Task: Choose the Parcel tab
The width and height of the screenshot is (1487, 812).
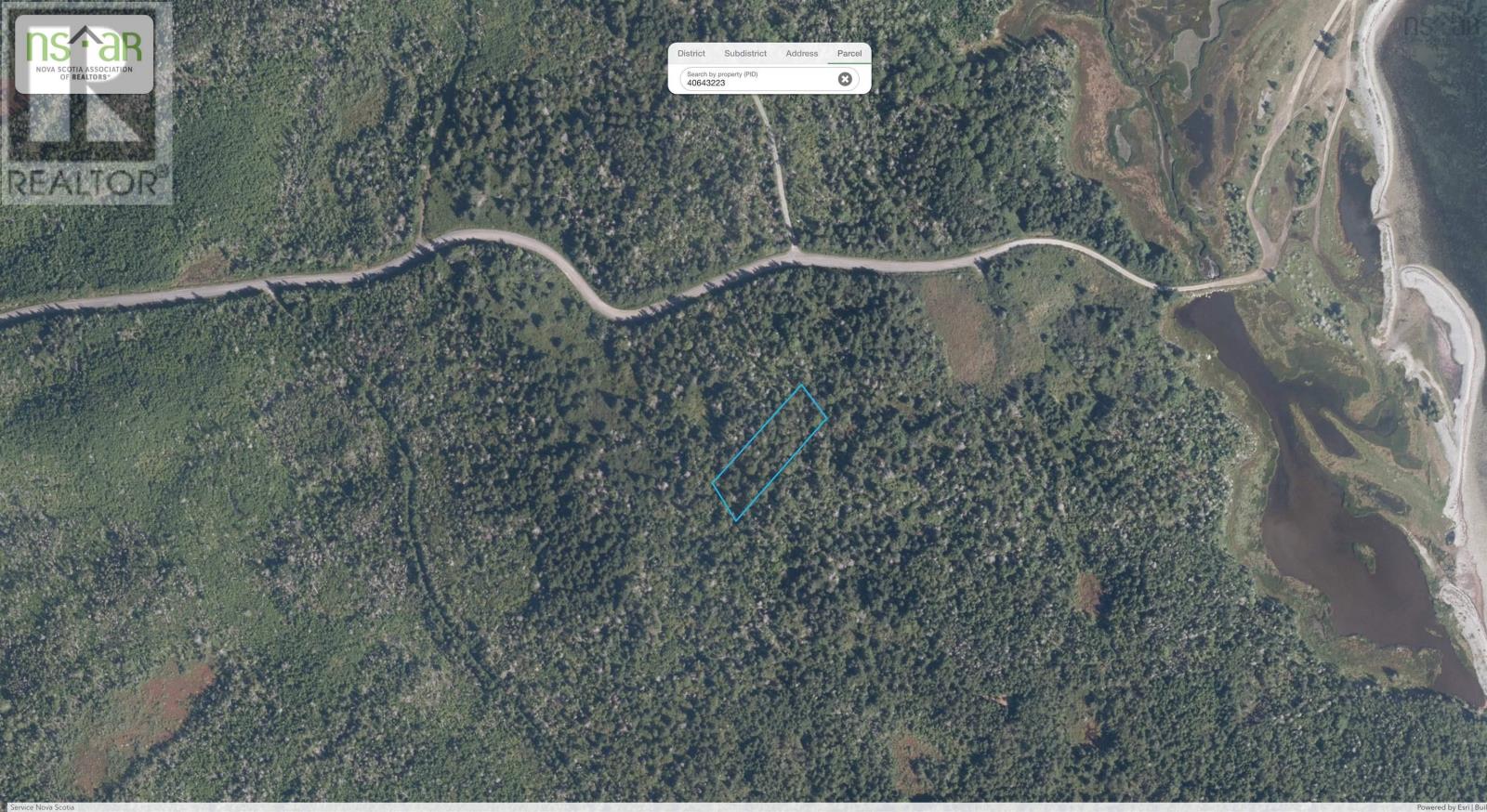Action: click(849, 54)
